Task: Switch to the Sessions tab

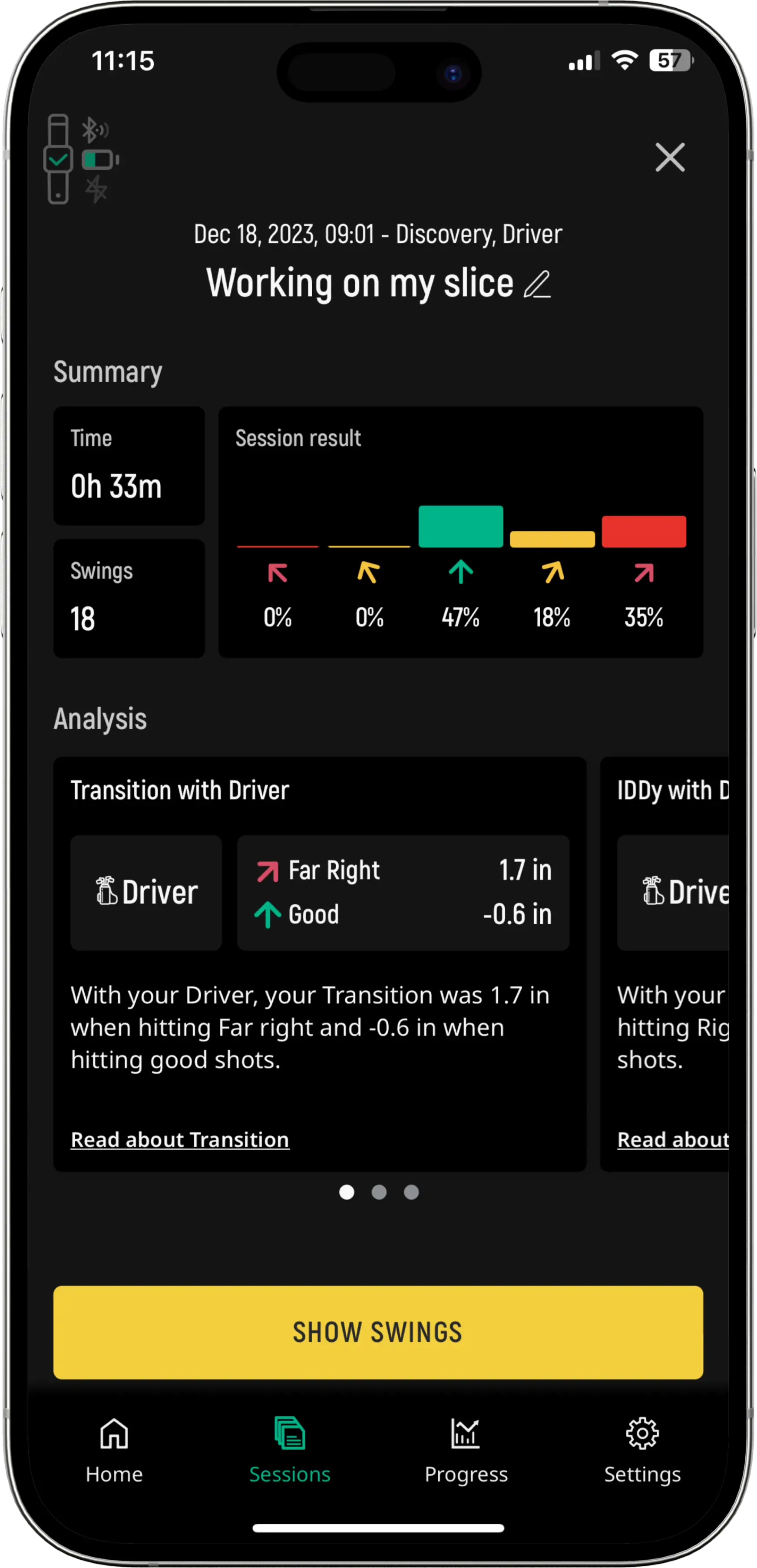Action: pos(290,1449)
